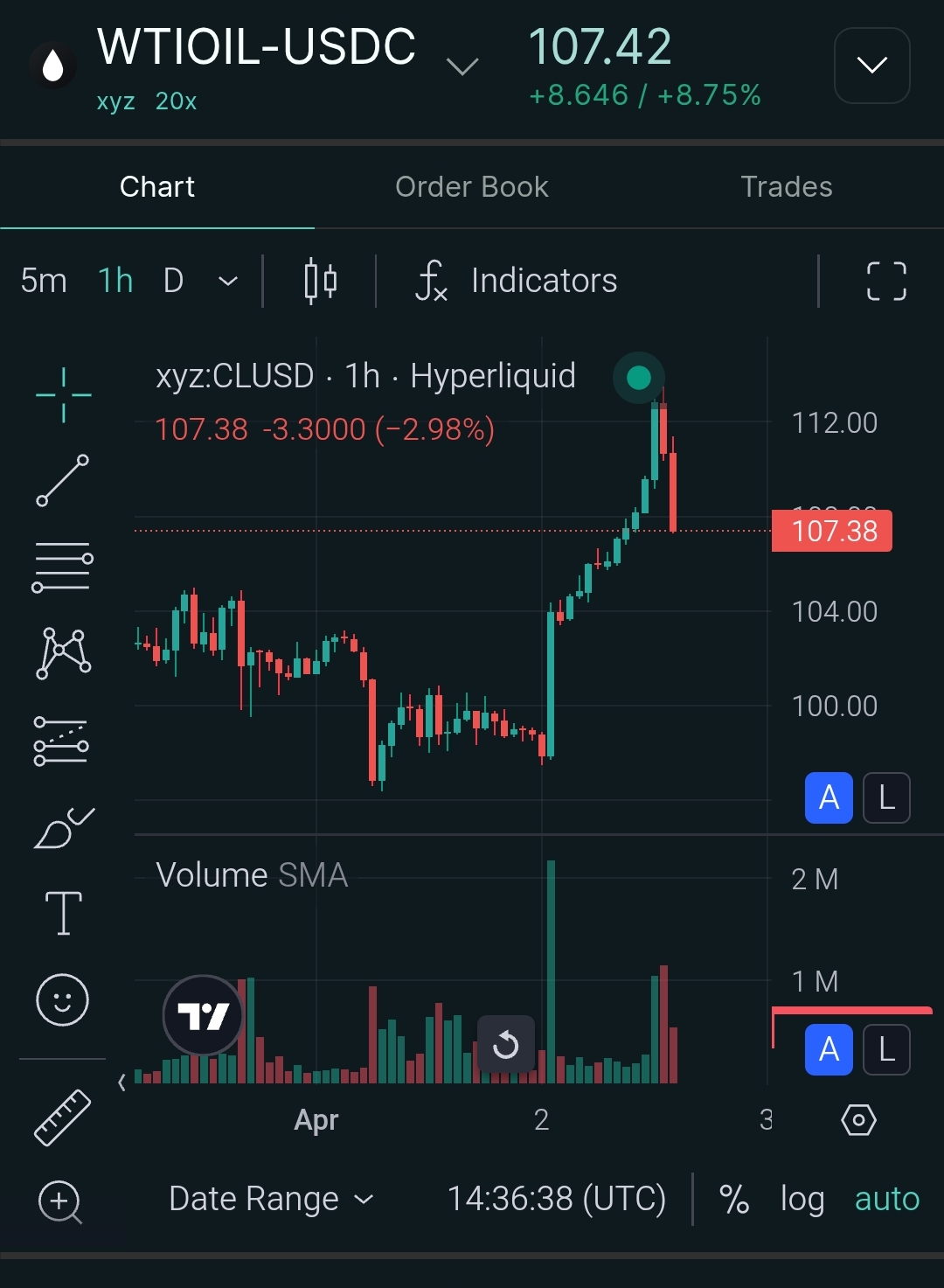Select the trend line drawing tool
This screenshot has height=1288, width=944.
(x=63, y=480)
